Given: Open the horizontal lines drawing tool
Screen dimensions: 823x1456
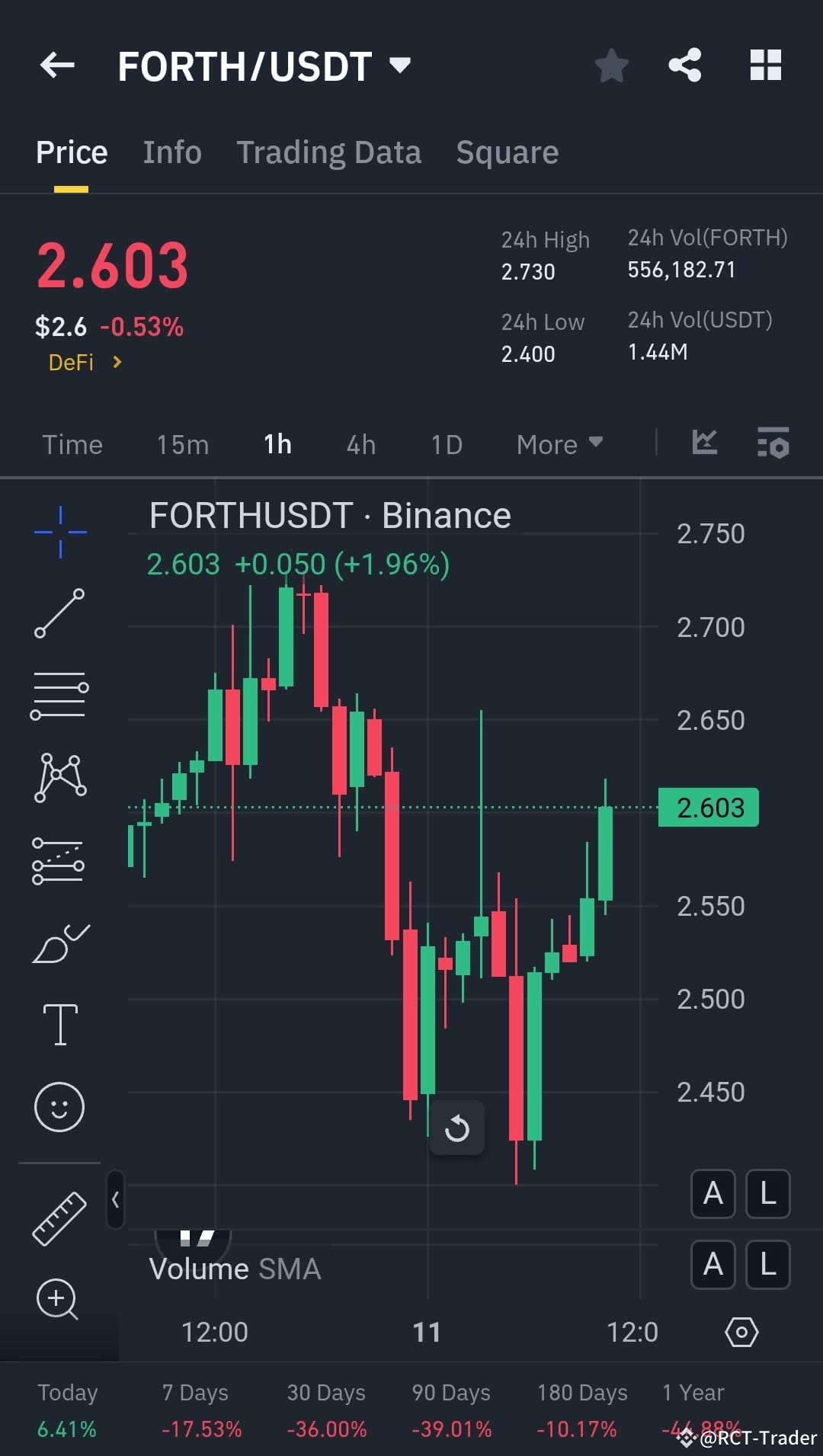Looking at the screenshot, I should (59, 695).
